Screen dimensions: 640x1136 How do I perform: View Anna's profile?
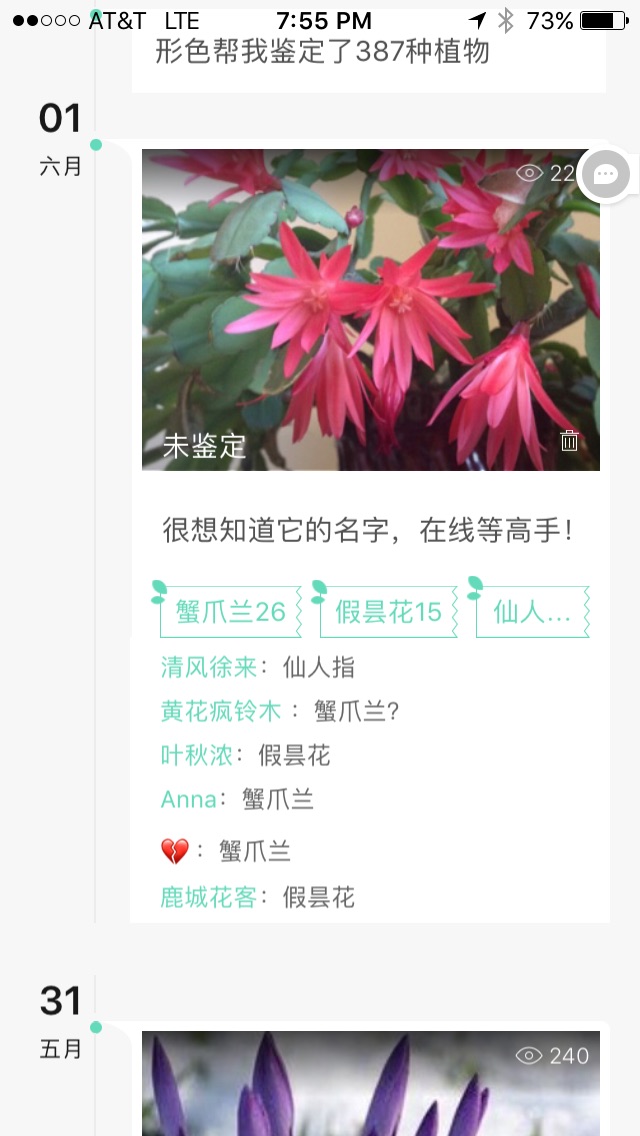(188, 799)
